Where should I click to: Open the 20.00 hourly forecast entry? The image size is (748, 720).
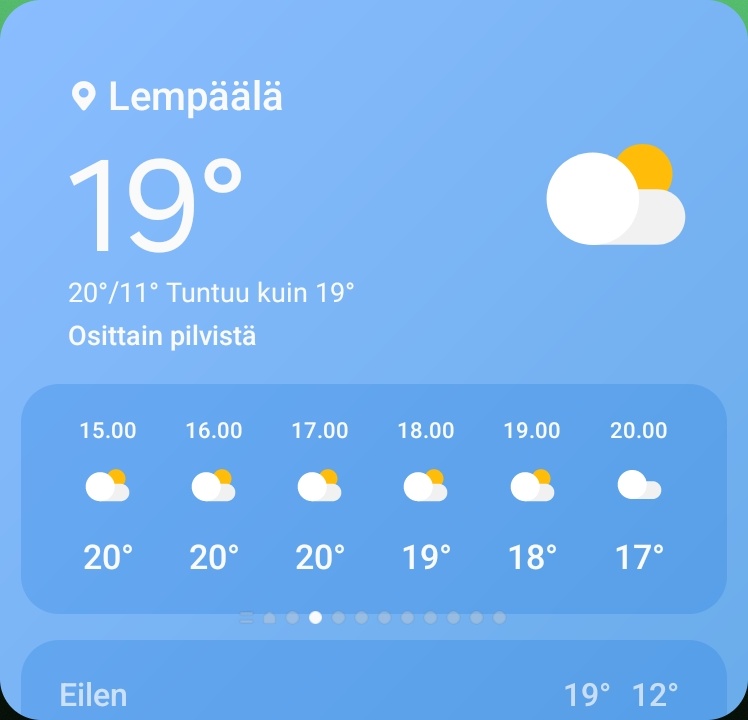coord(638,497)
